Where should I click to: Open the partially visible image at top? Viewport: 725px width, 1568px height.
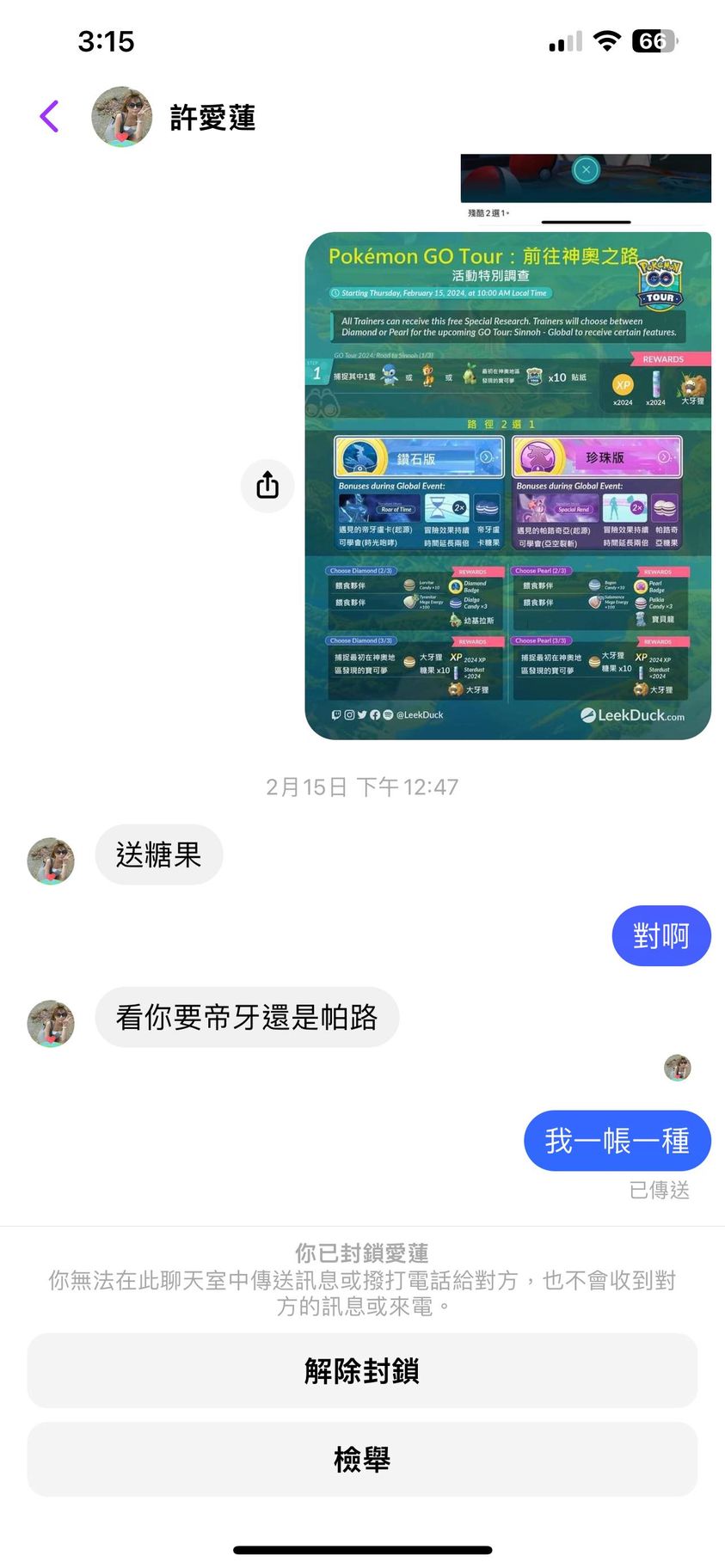[586, 179]
